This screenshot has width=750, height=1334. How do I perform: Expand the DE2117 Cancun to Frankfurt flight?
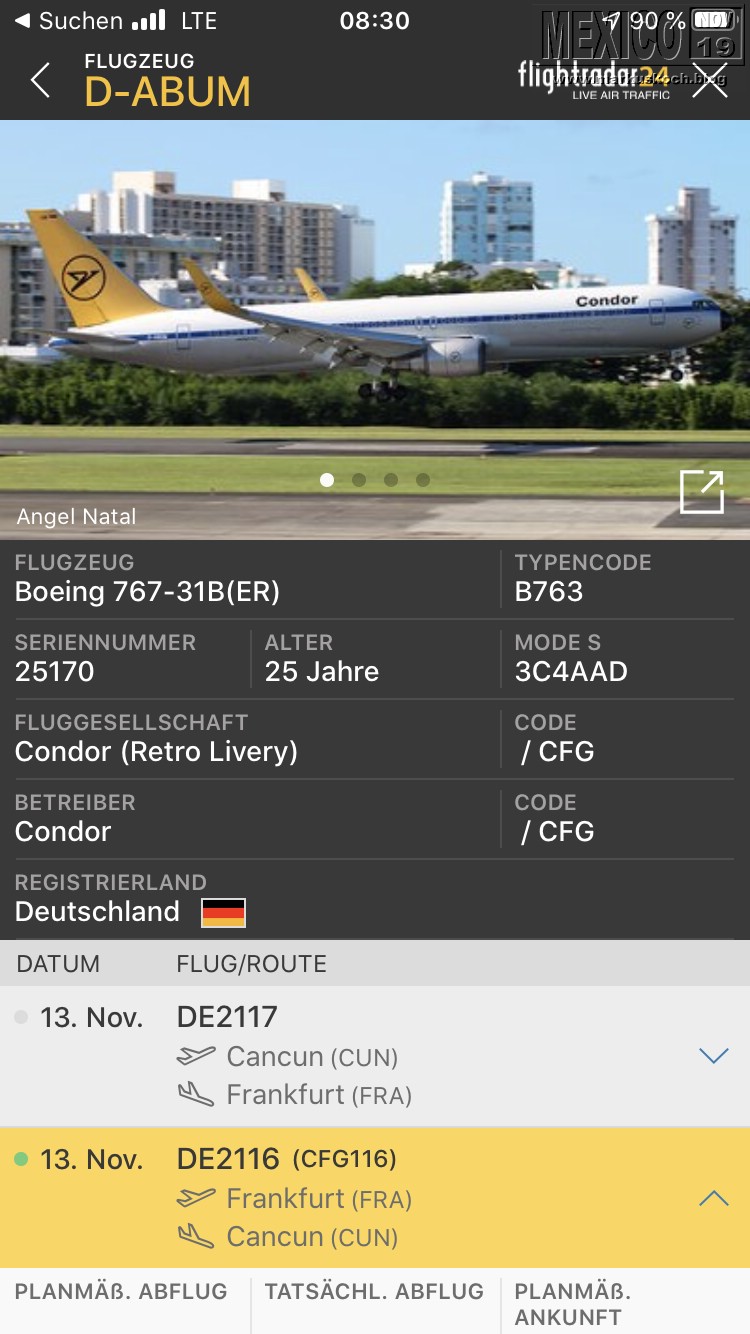point(713,1056)
